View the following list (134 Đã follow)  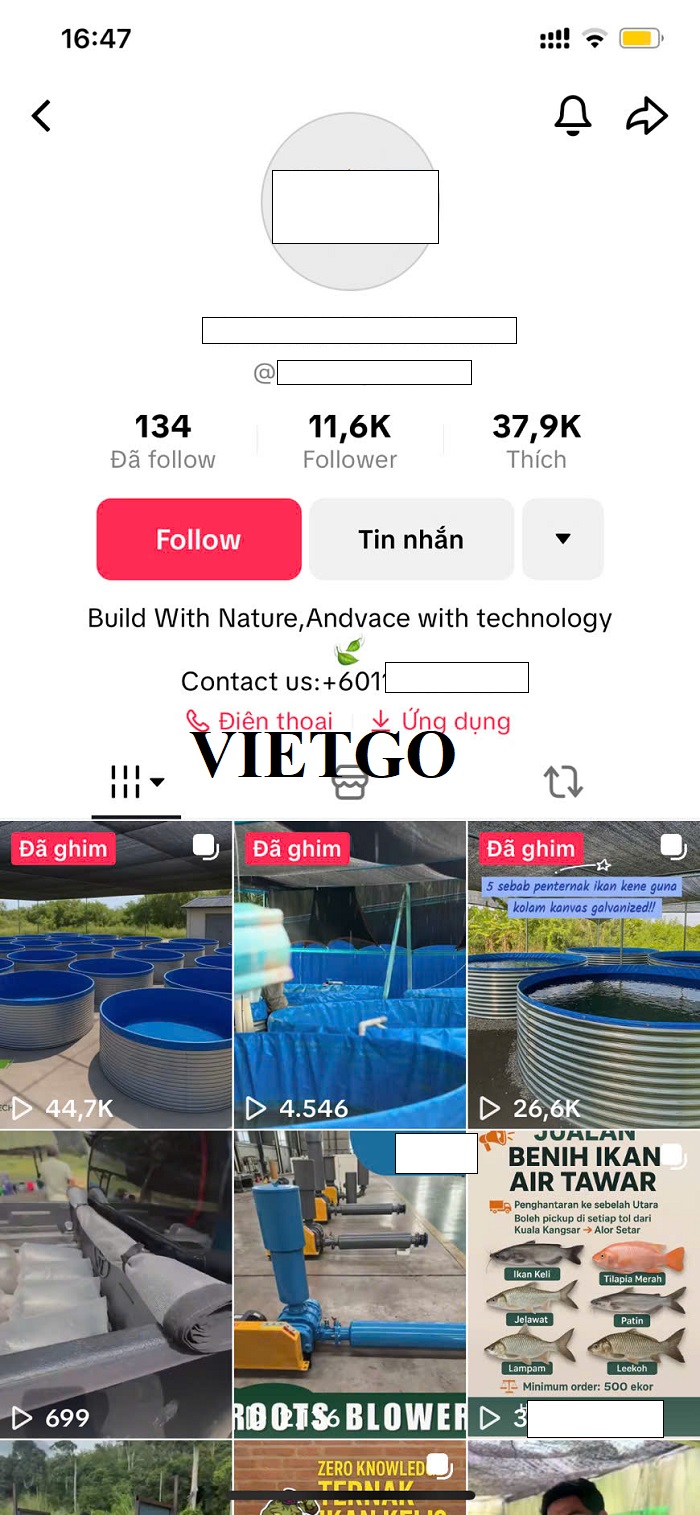click(163, 441)
